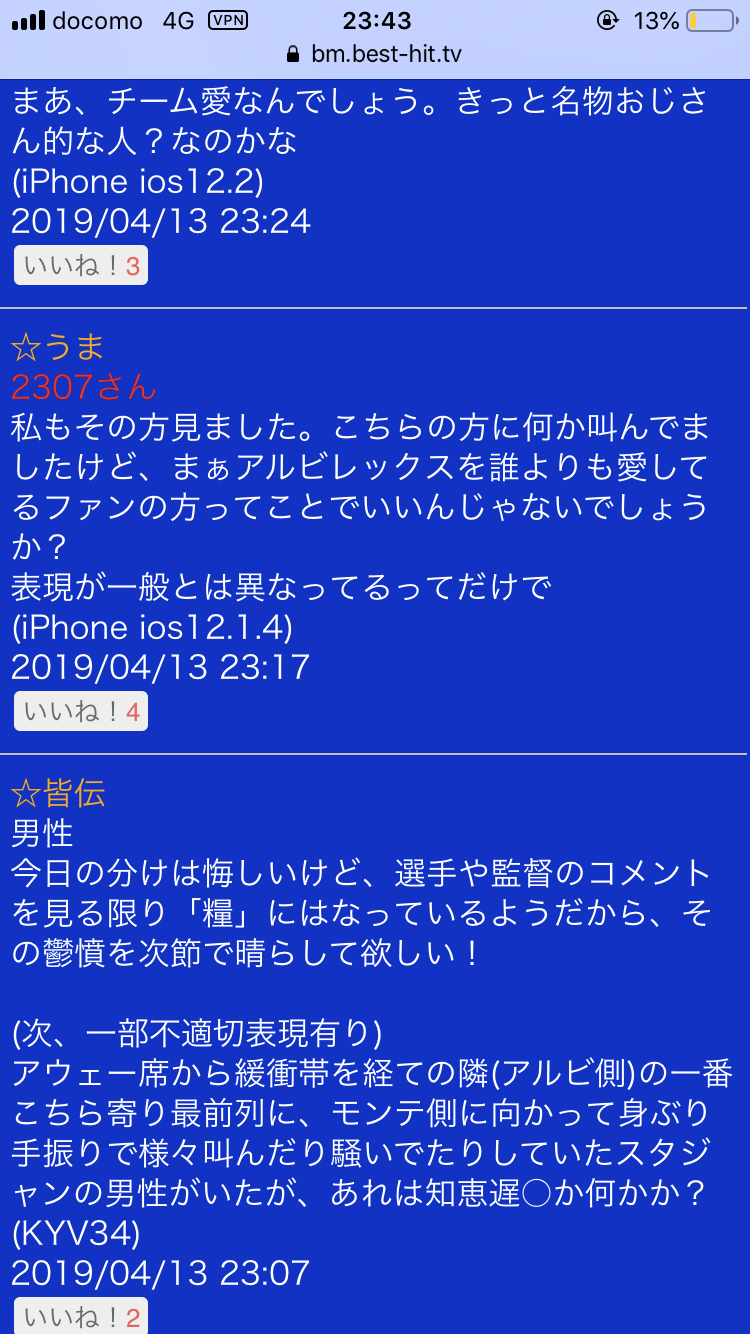Open the reply reference 2307さん

[x=84, y=386]
